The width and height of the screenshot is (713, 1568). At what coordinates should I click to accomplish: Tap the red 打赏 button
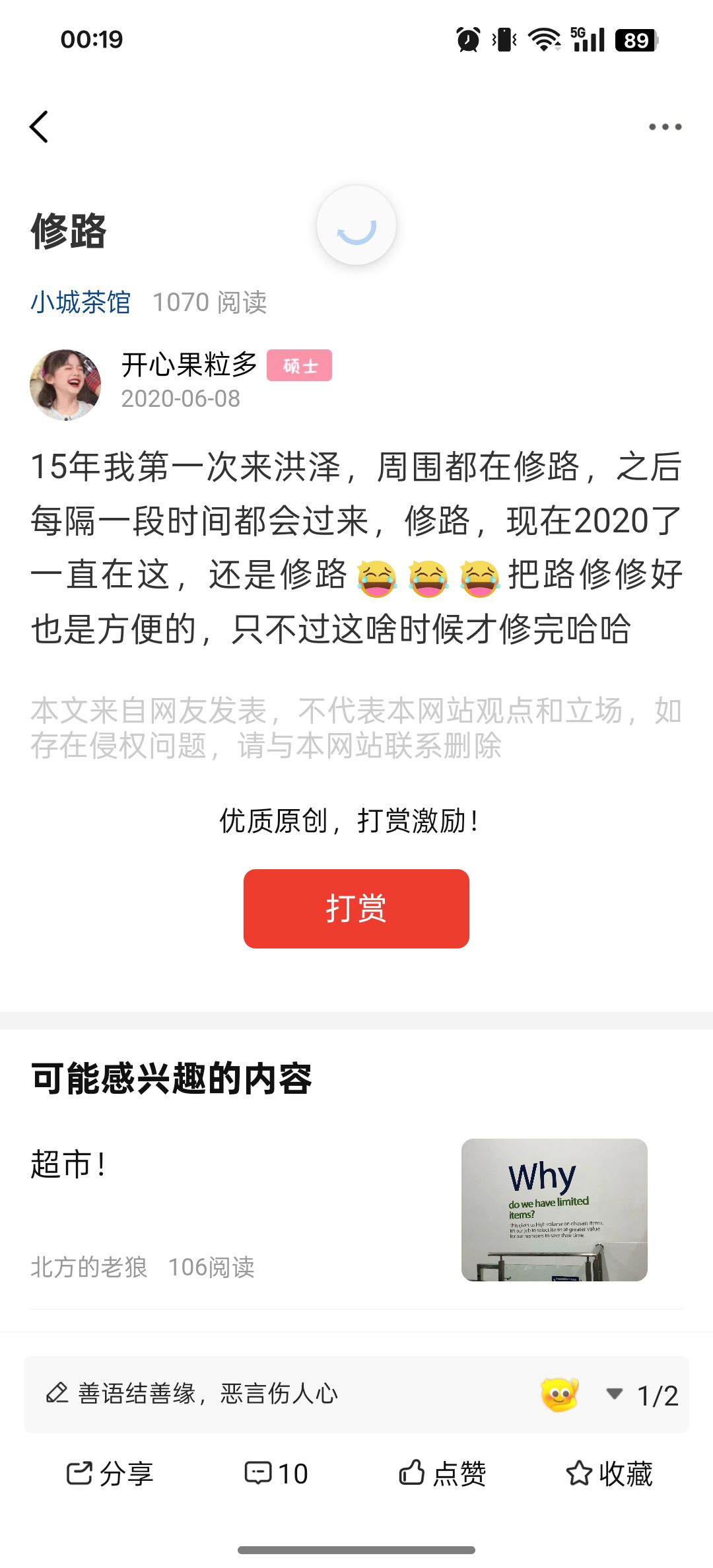pos(356,908)
